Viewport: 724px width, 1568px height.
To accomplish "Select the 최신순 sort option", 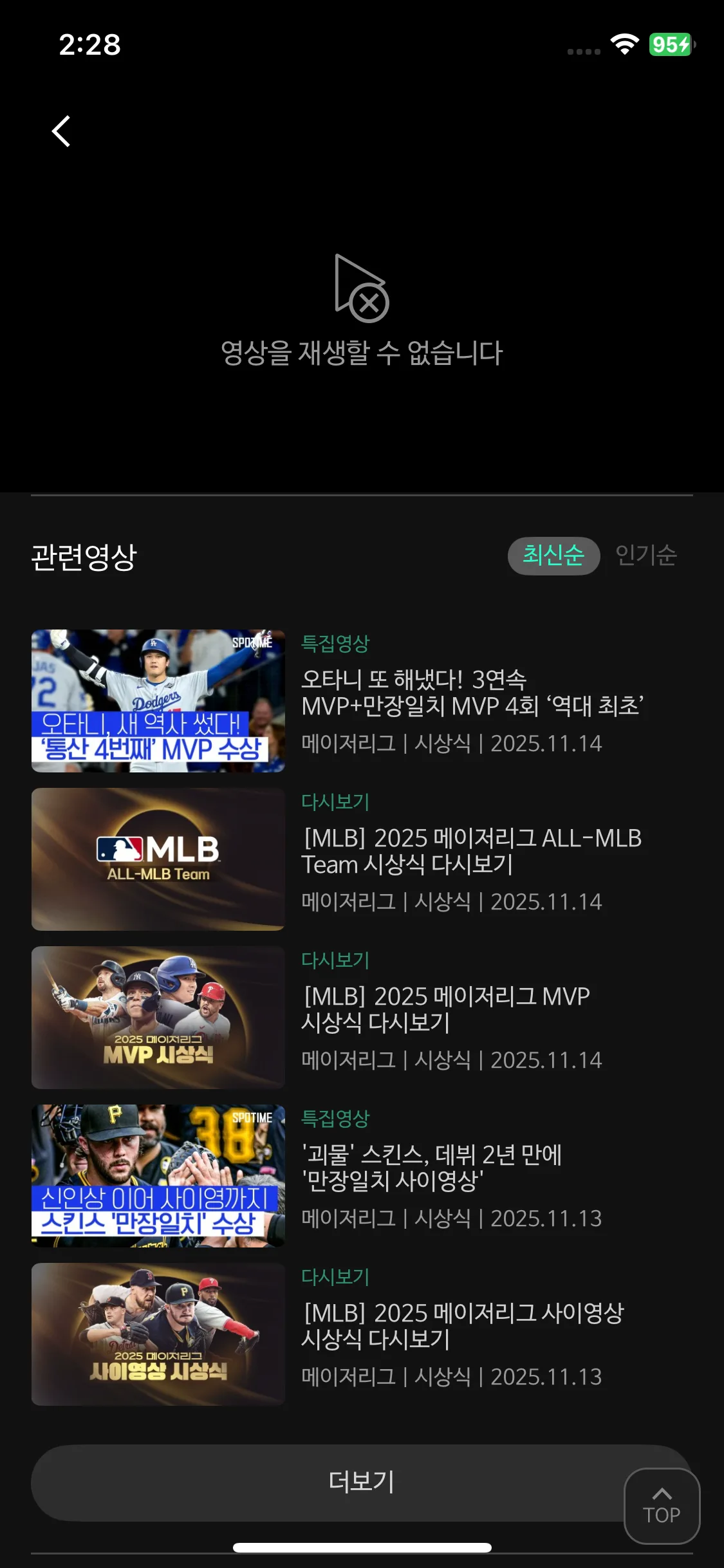I will tap(553, 555).
